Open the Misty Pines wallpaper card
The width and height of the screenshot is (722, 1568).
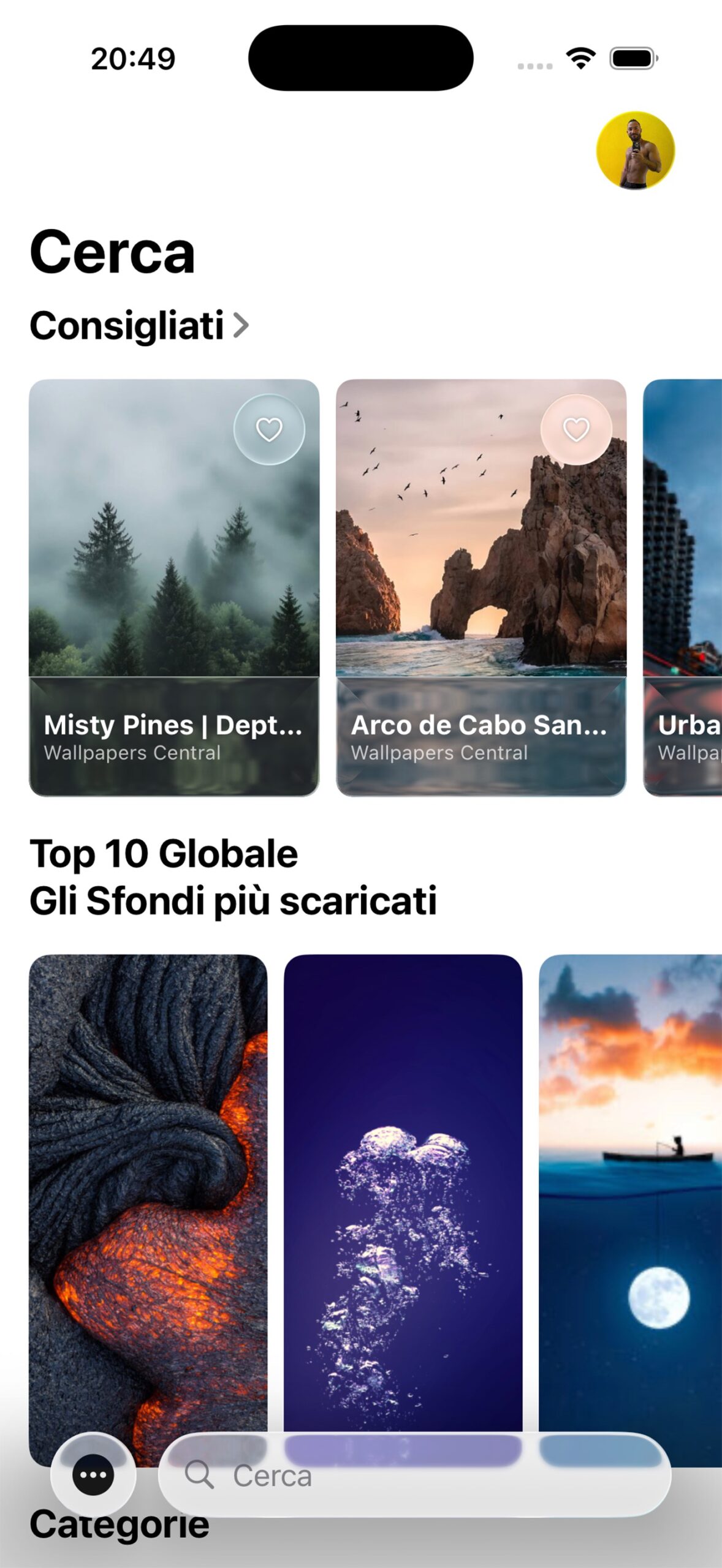point(174,587)
